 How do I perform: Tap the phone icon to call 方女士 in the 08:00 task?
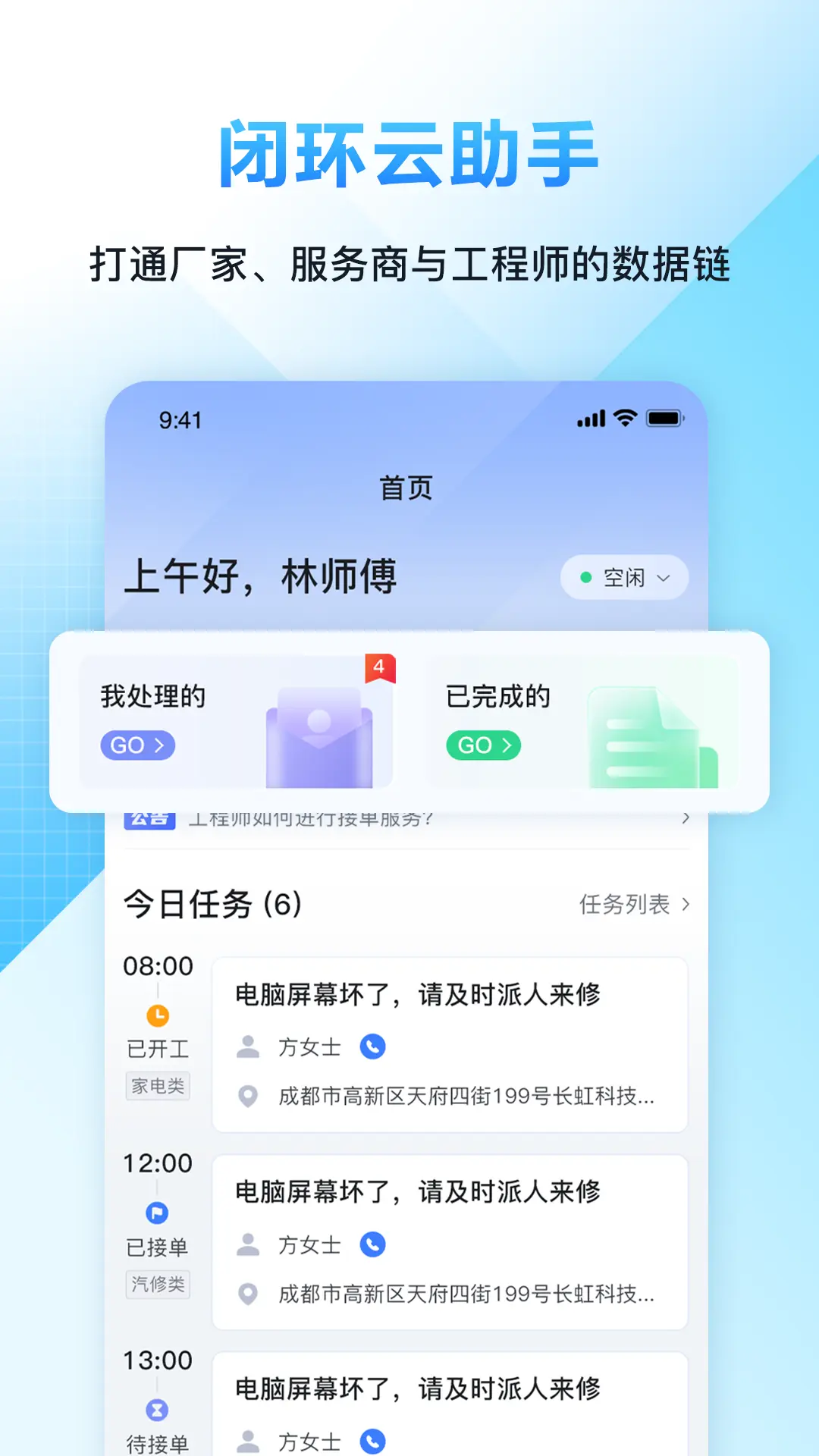[x=373, y=1047]
